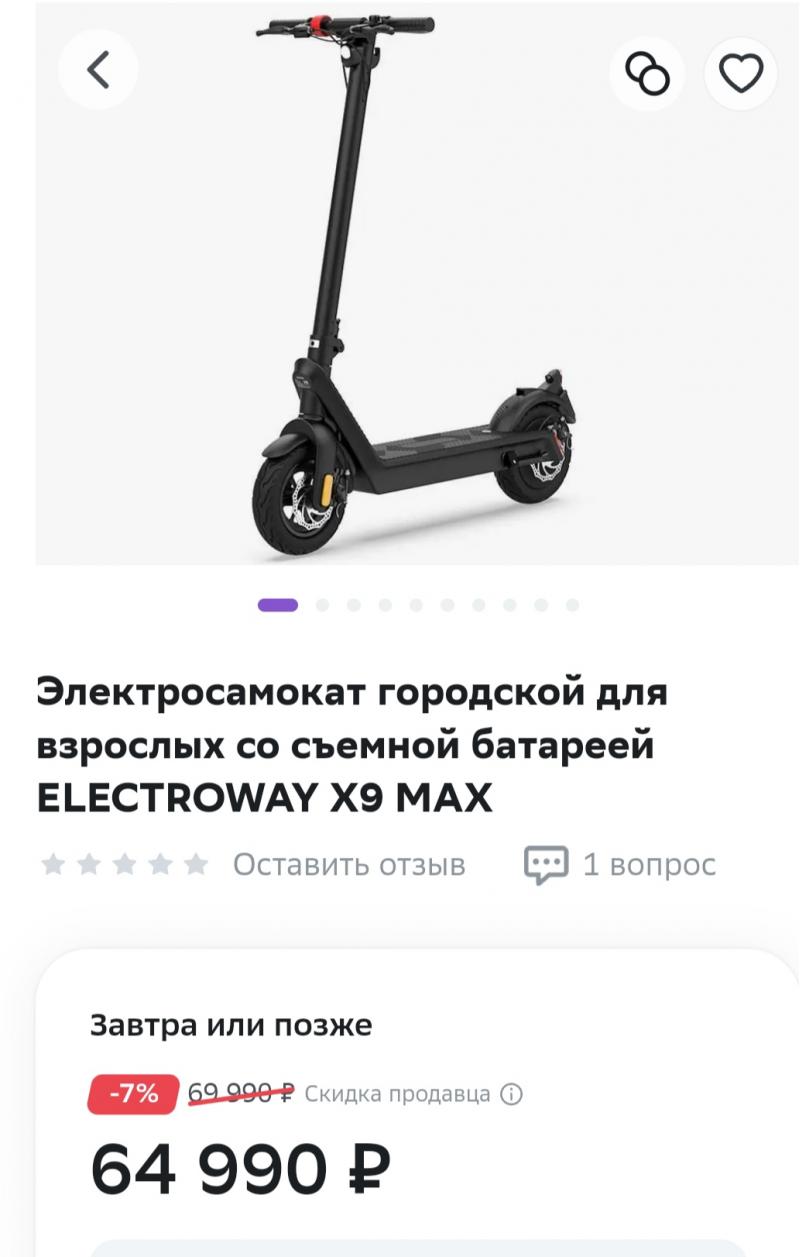The image size is (800, 1257).
Task: Open the '1 вопрос' questions section
Action: click(621, 864)
